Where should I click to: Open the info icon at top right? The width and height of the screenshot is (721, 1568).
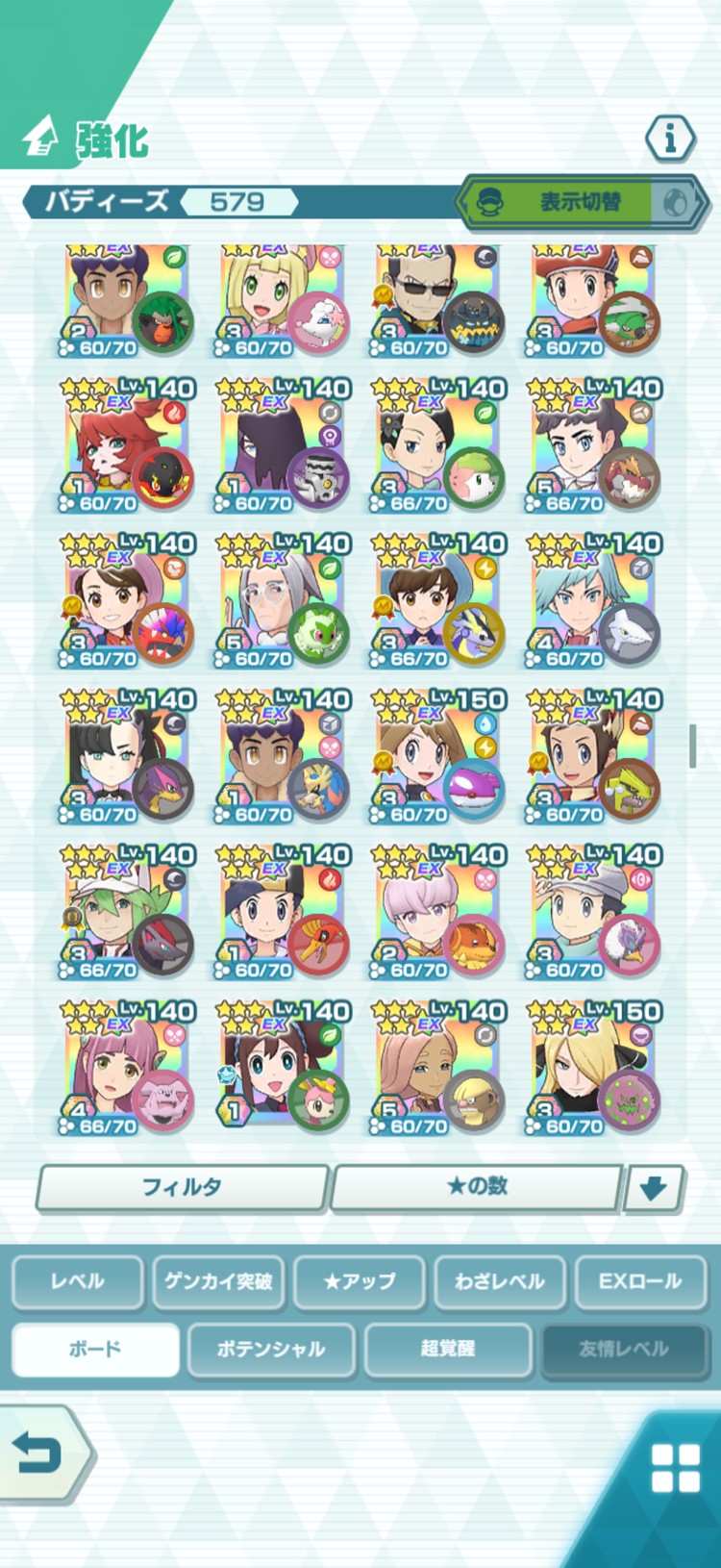[x=670, y=139]
